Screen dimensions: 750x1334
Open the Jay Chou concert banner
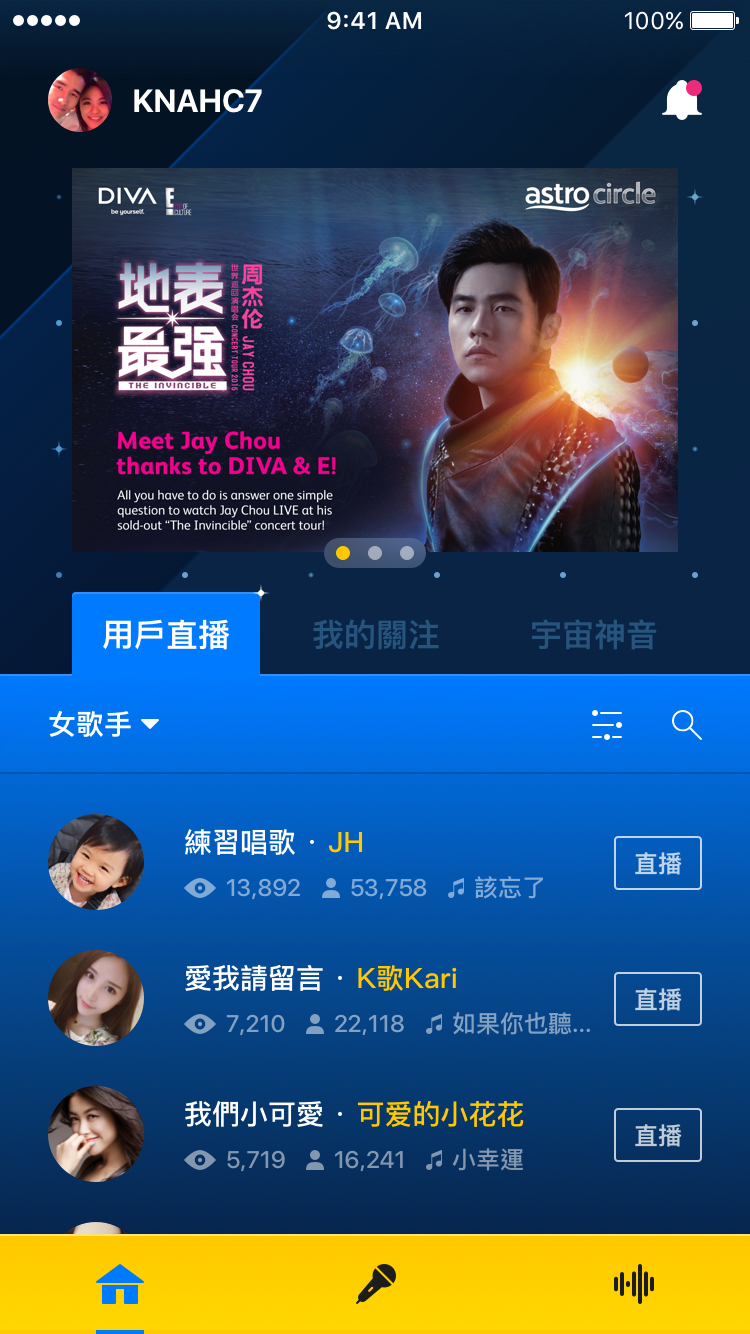(x=374, y=358)
